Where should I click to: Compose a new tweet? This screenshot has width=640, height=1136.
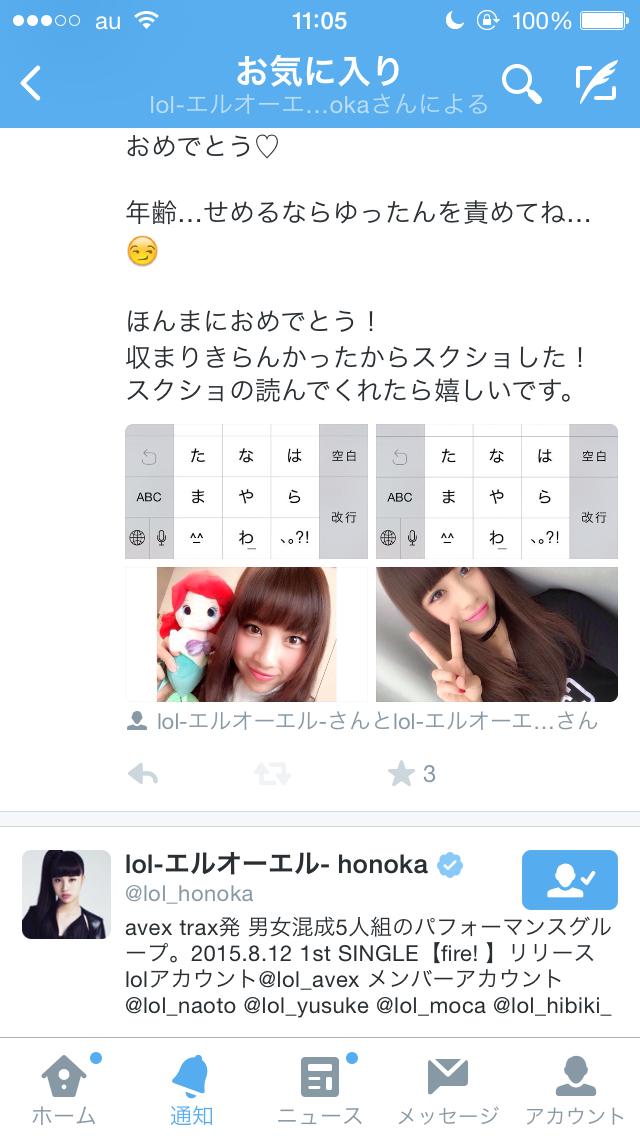click(x=596, y=84)
